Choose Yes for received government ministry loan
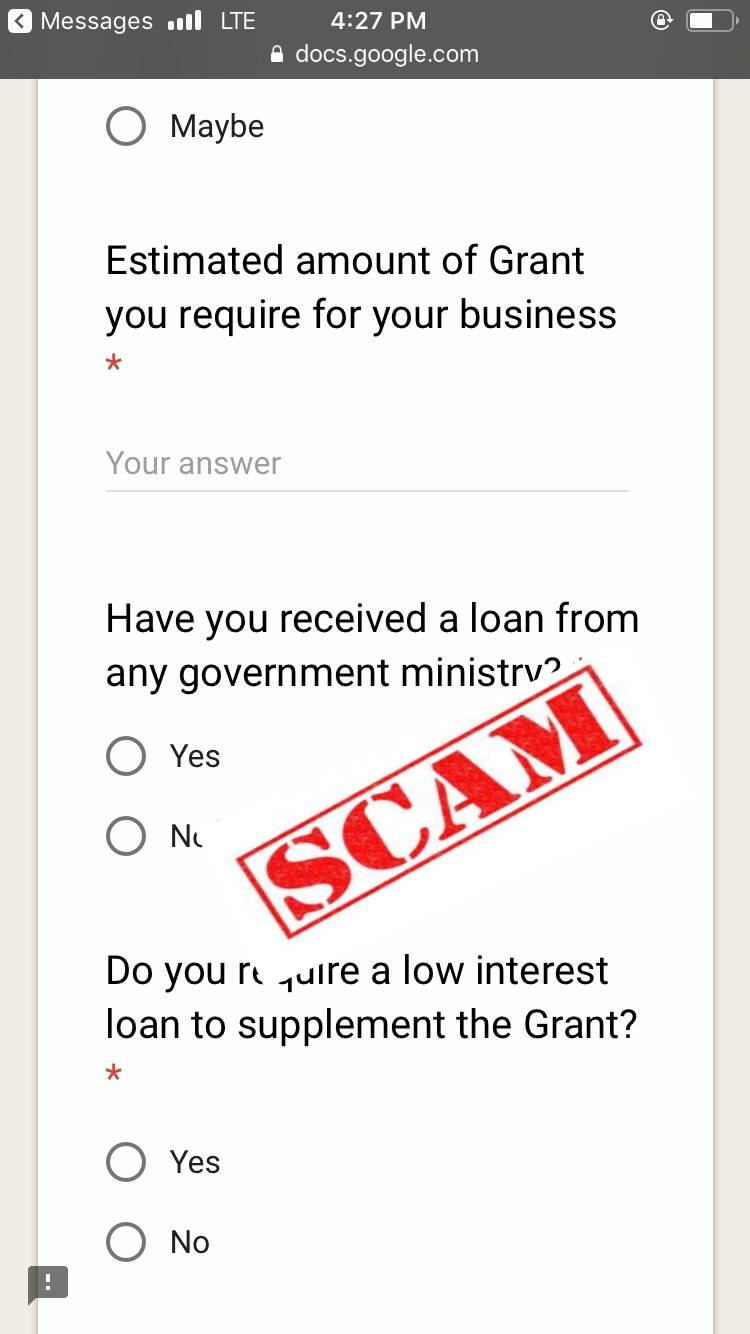This screenshot has height=1334, width=750. click(126, 757)
